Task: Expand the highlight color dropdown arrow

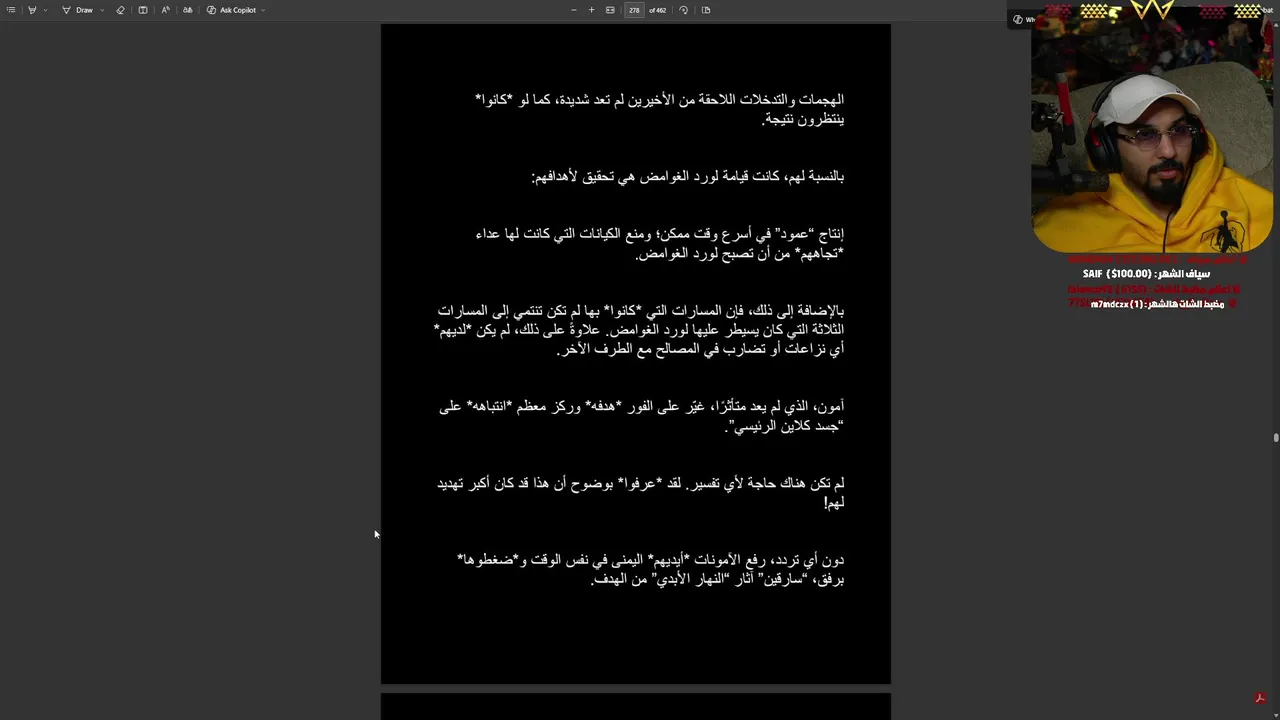Action: [x=45, y=10]
